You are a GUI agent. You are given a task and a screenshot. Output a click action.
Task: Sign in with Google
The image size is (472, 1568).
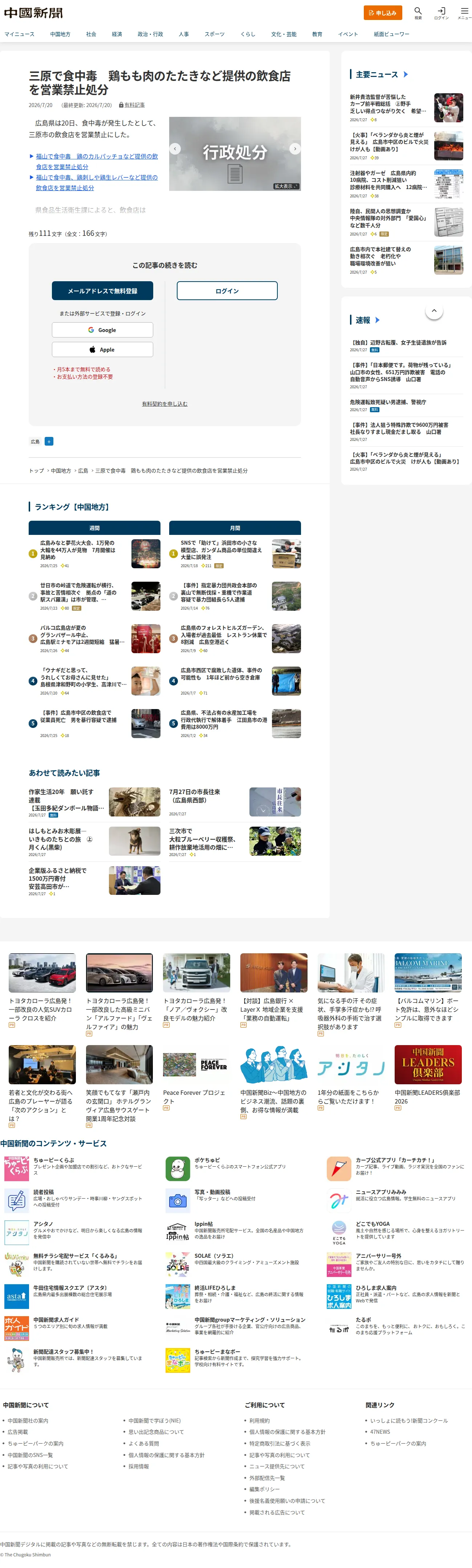(102, 330)
